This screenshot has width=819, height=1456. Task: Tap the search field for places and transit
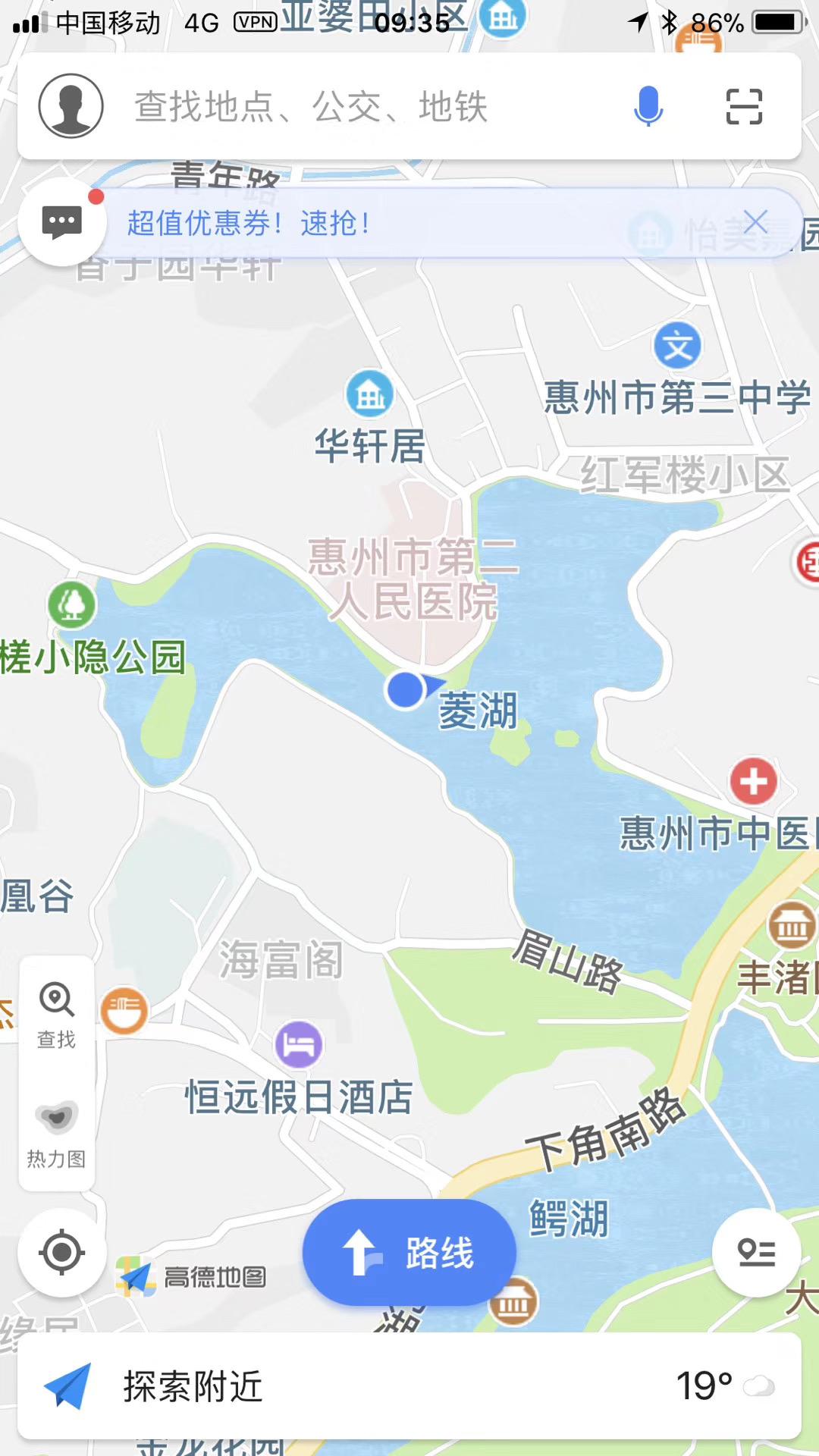coord(364,106)
